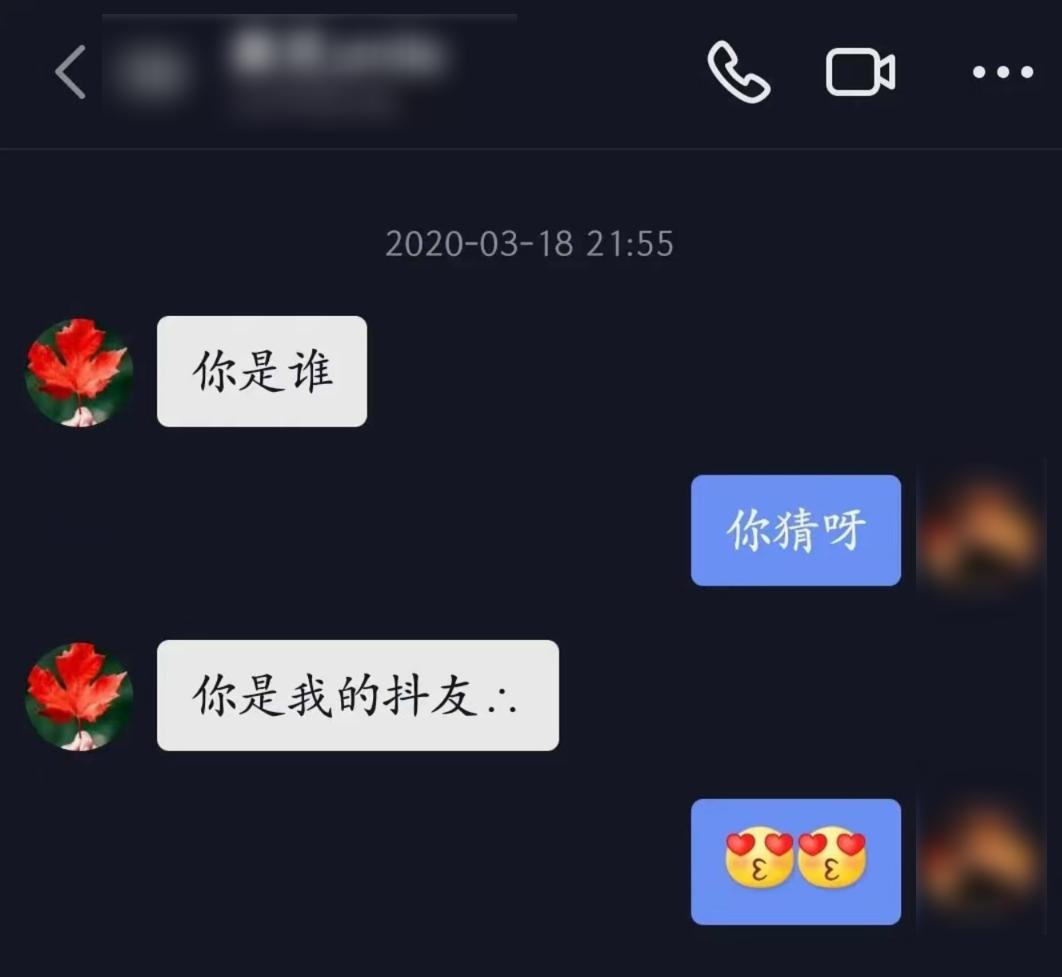The image size is (1062, 977).
Task: Go back to the previous screen
Action: coord(70,72)
